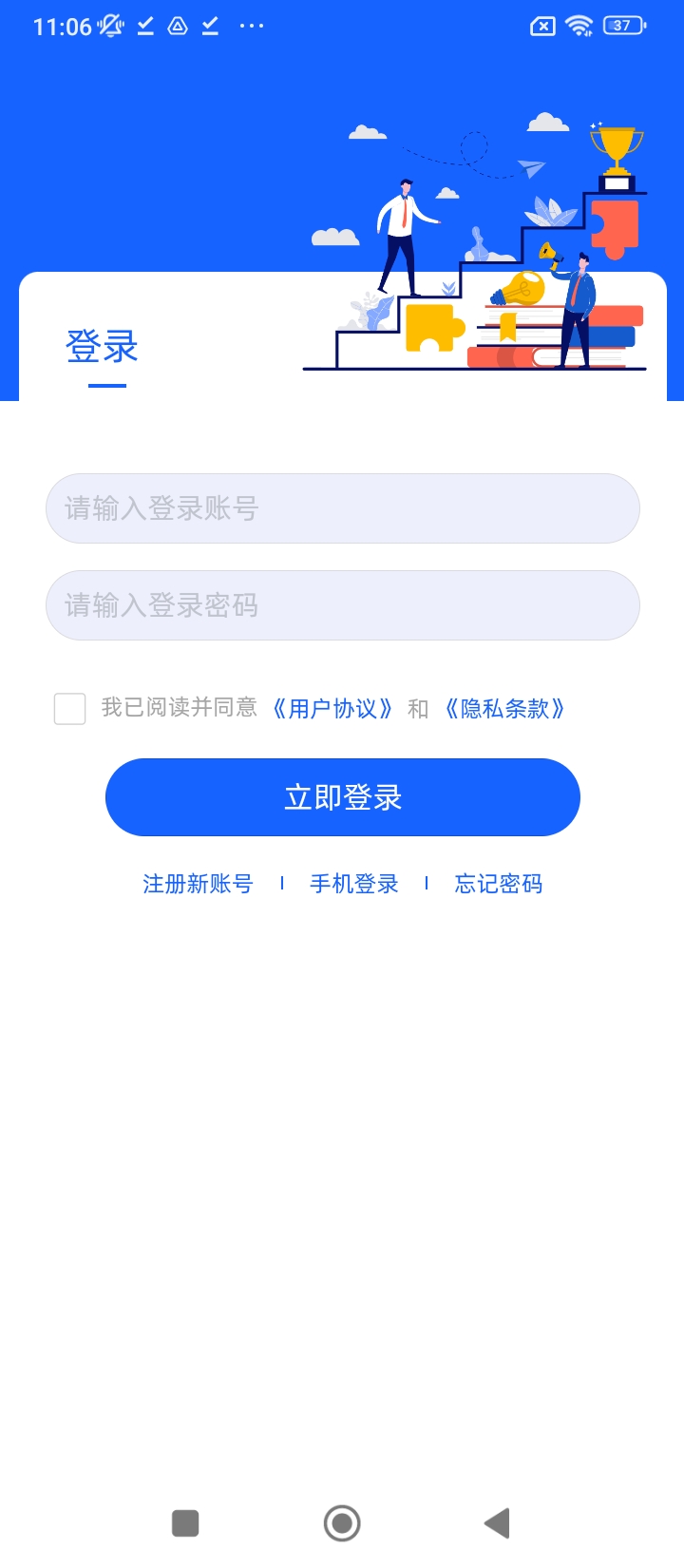Open 注册新账号 to register a new account

198,884
